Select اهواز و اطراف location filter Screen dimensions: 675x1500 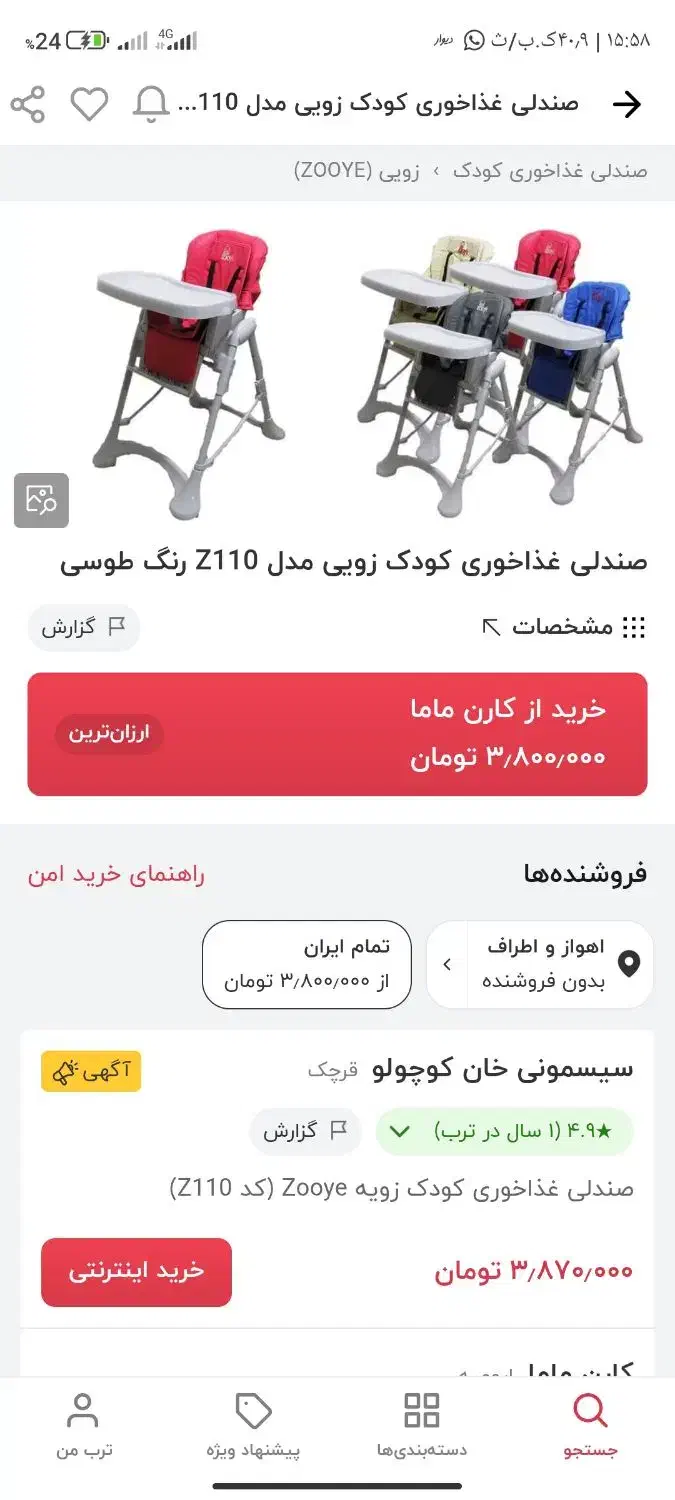540,964
